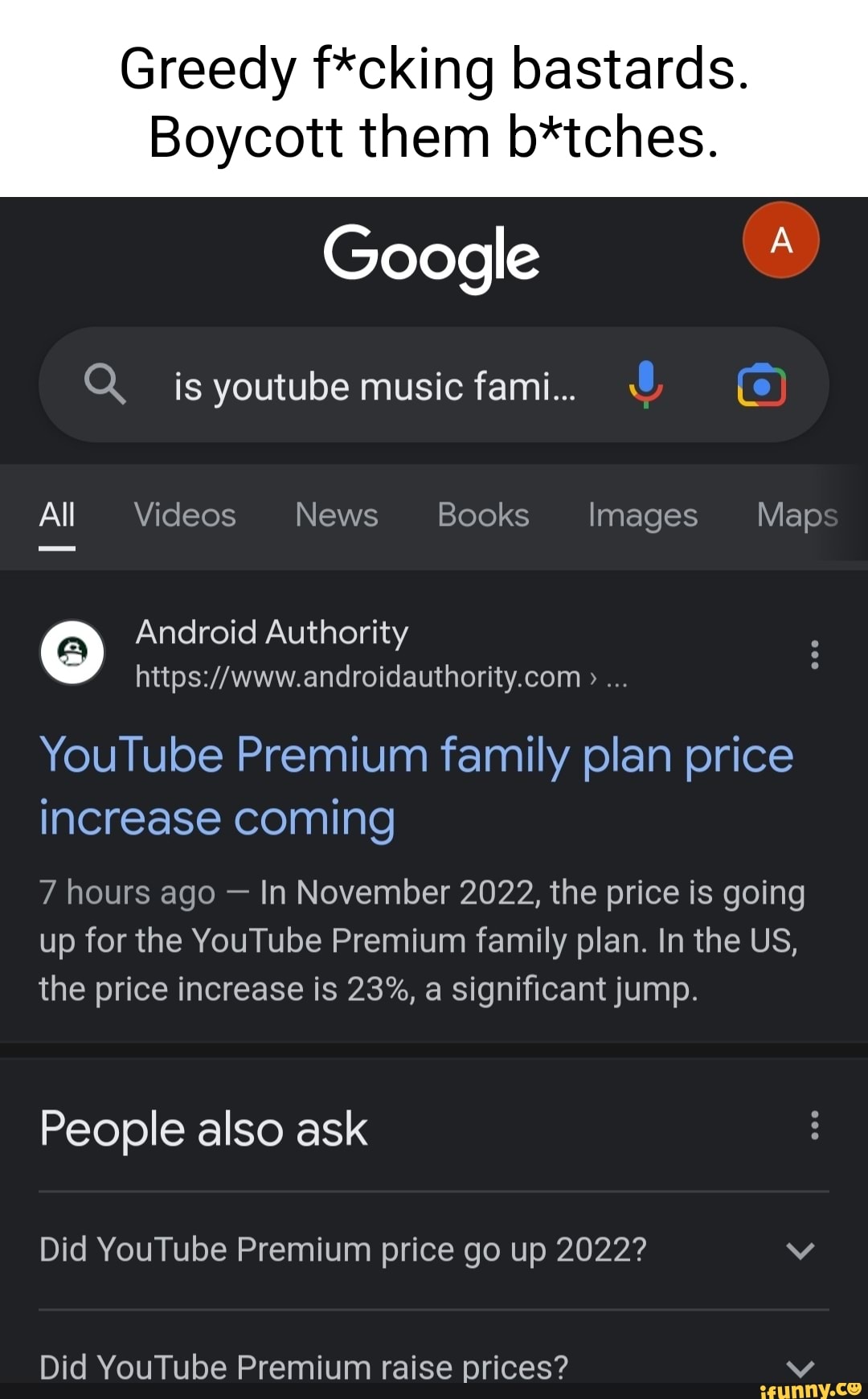Open the three-dot menu on People also ask
The height and width of the screenshot is (1399, 868).
(814, 1127)
